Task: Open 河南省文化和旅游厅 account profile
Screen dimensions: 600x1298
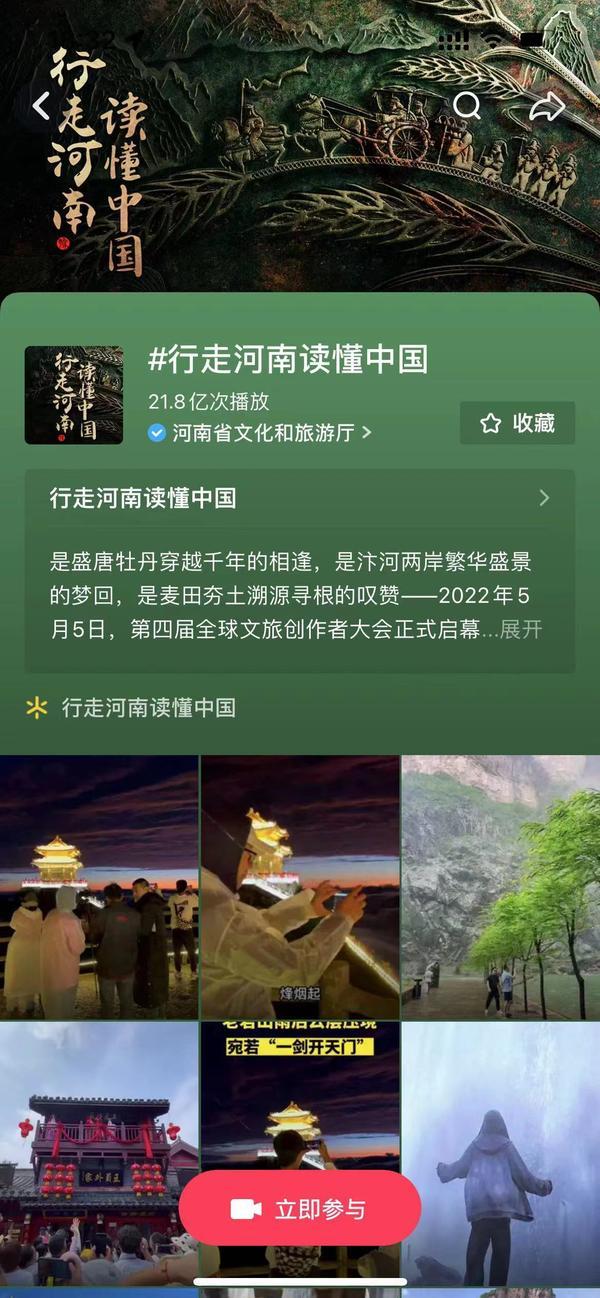Action: click(263, 433)
